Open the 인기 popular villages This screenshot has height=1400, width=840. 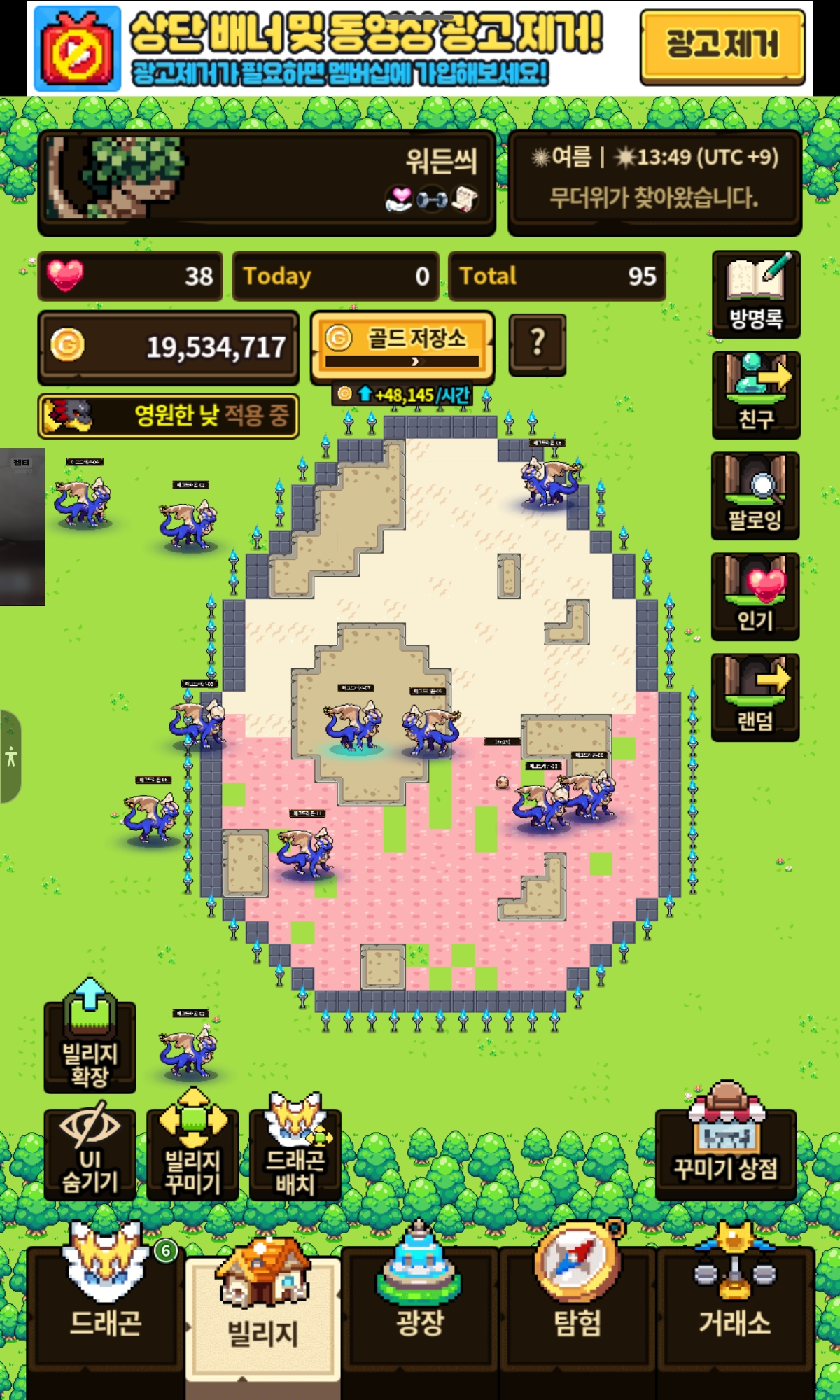pos(755,596)
